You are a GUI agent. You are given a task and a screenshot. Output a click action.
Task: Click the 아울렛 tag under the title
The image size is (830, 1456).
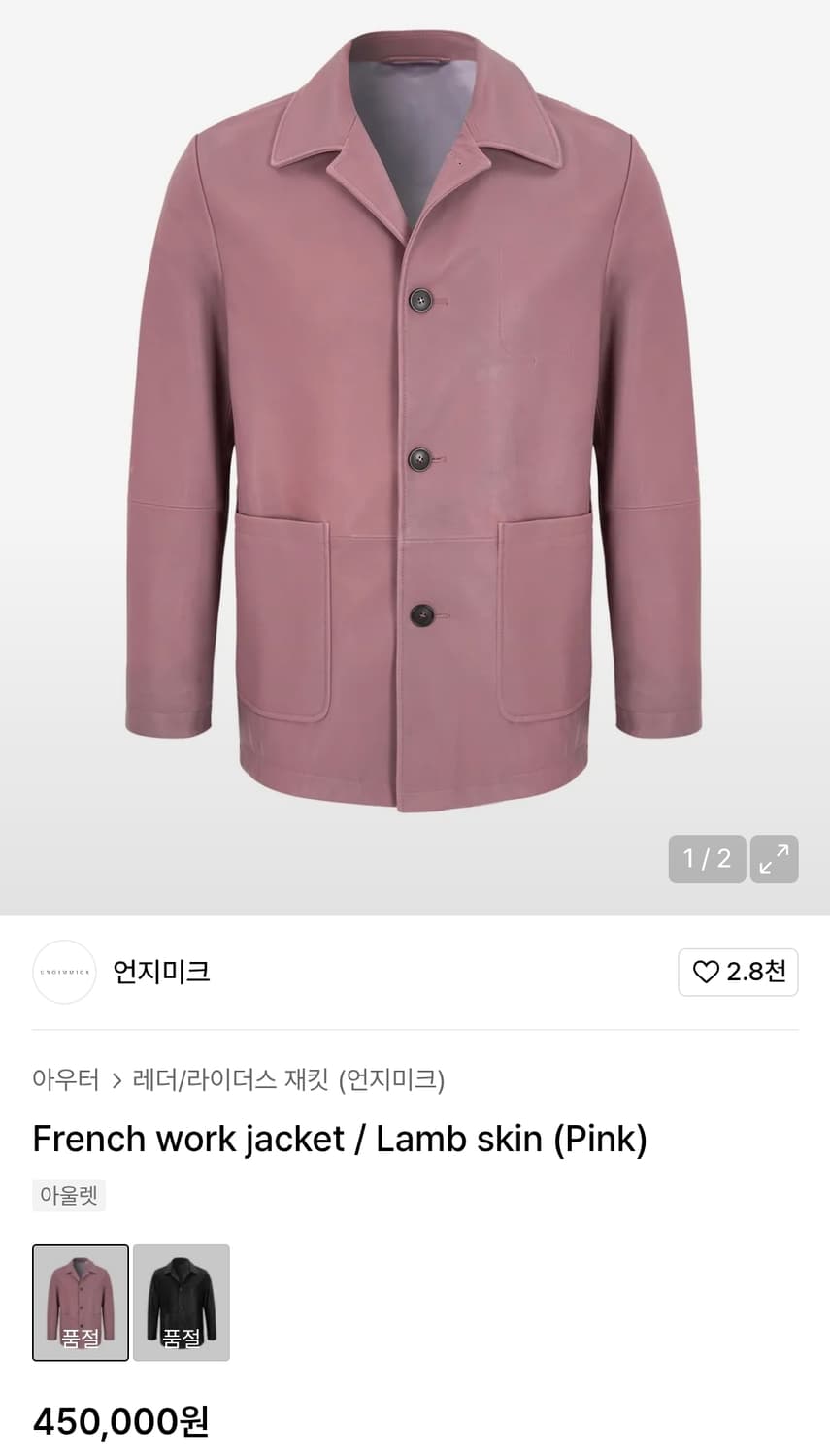[x=68, y=1195]
